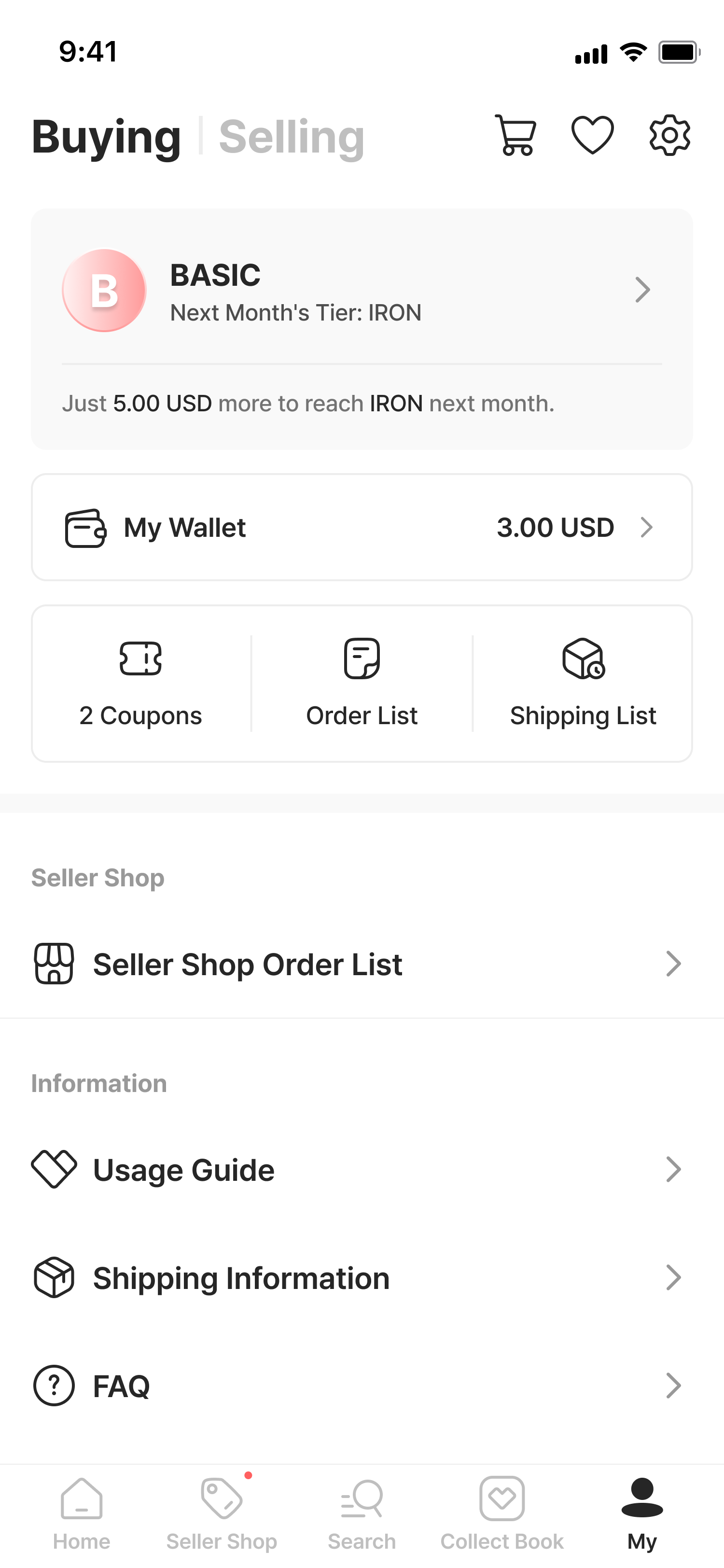Image resolution: width=724 pixels, height=1568 pixels.
Task: Open Collect Book tab
Action: 502,1514
